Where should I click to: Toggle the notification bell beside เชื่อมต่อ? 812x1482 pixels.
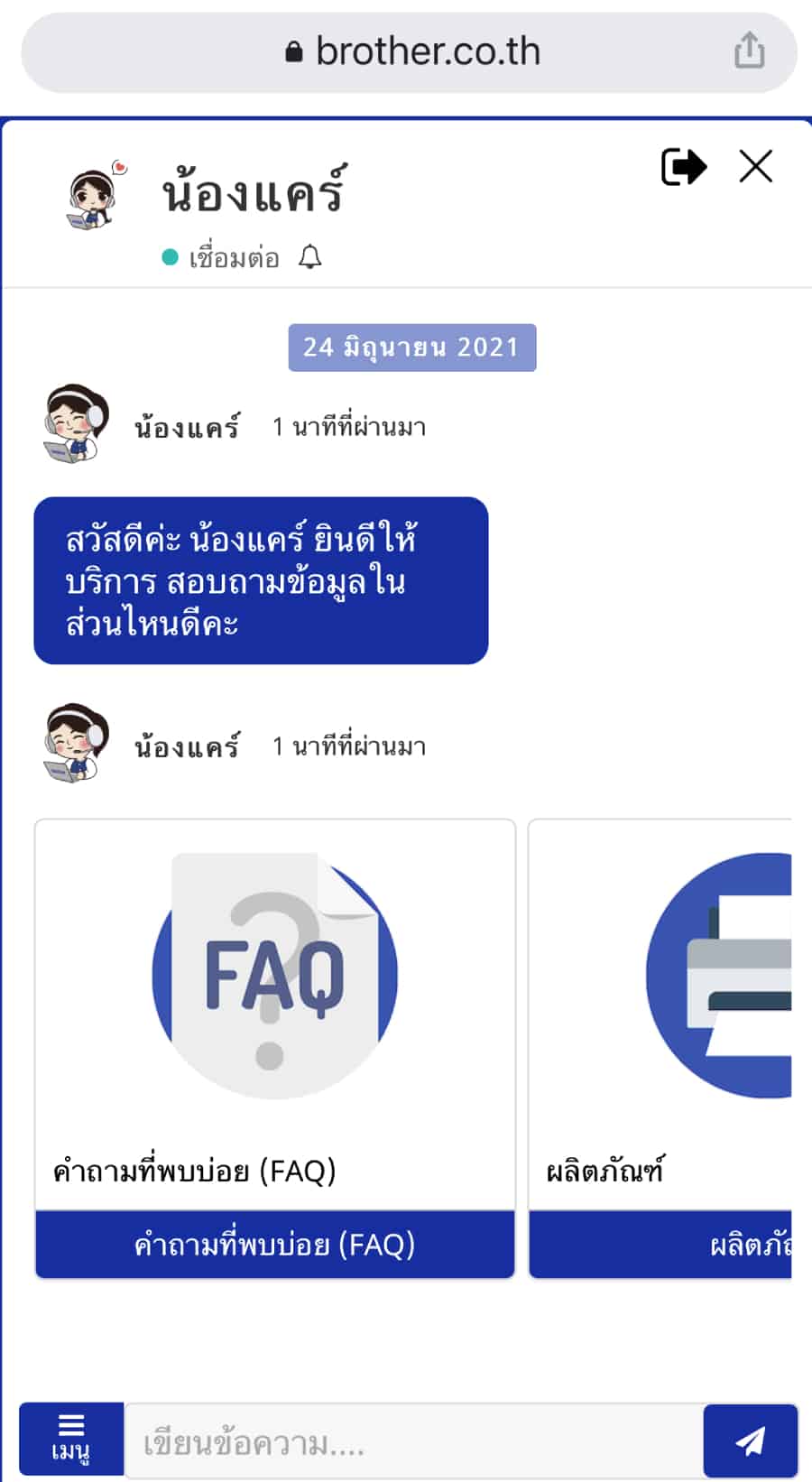[x=310, y=258]
